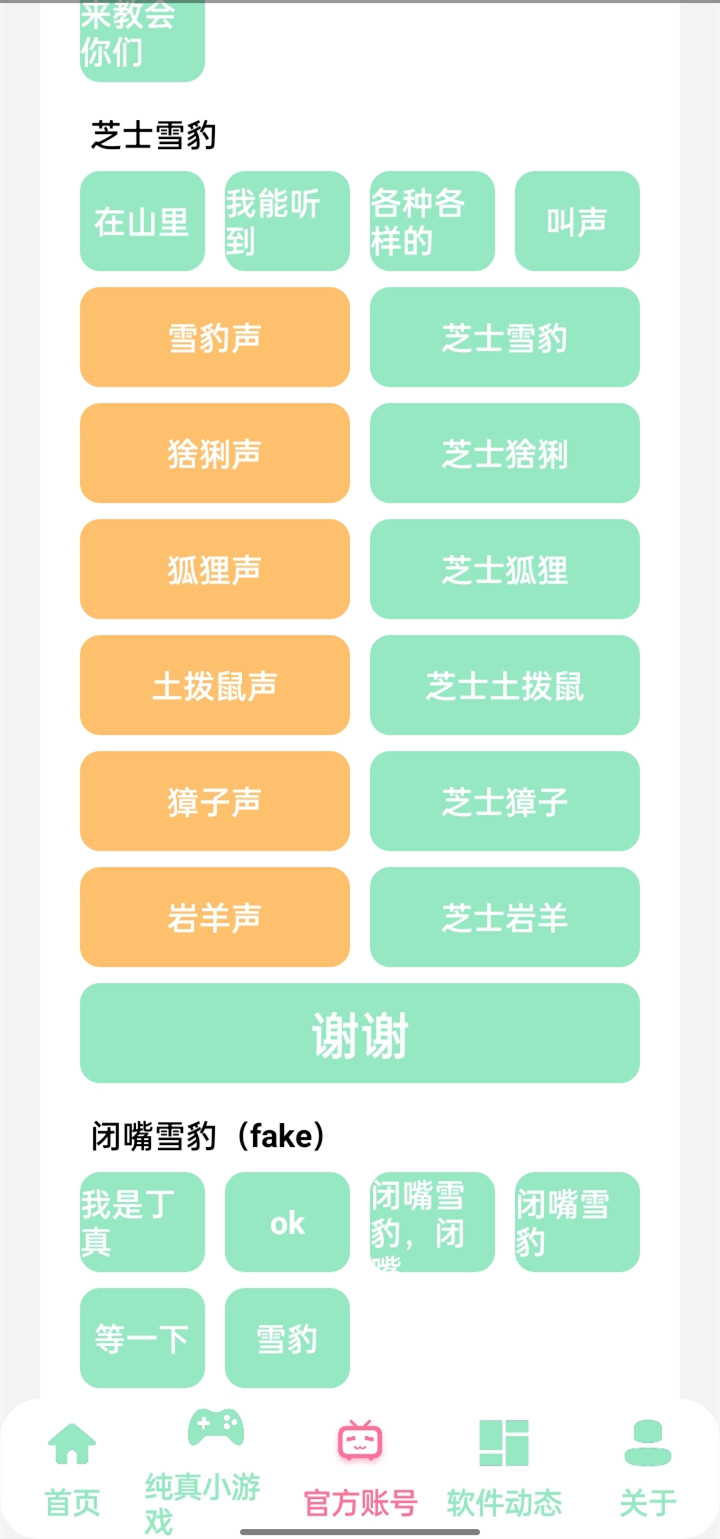Tap the large 谢谢 button
Image resolution: width=720 pixels, height=1539 pixels.
click(360, 1033)
